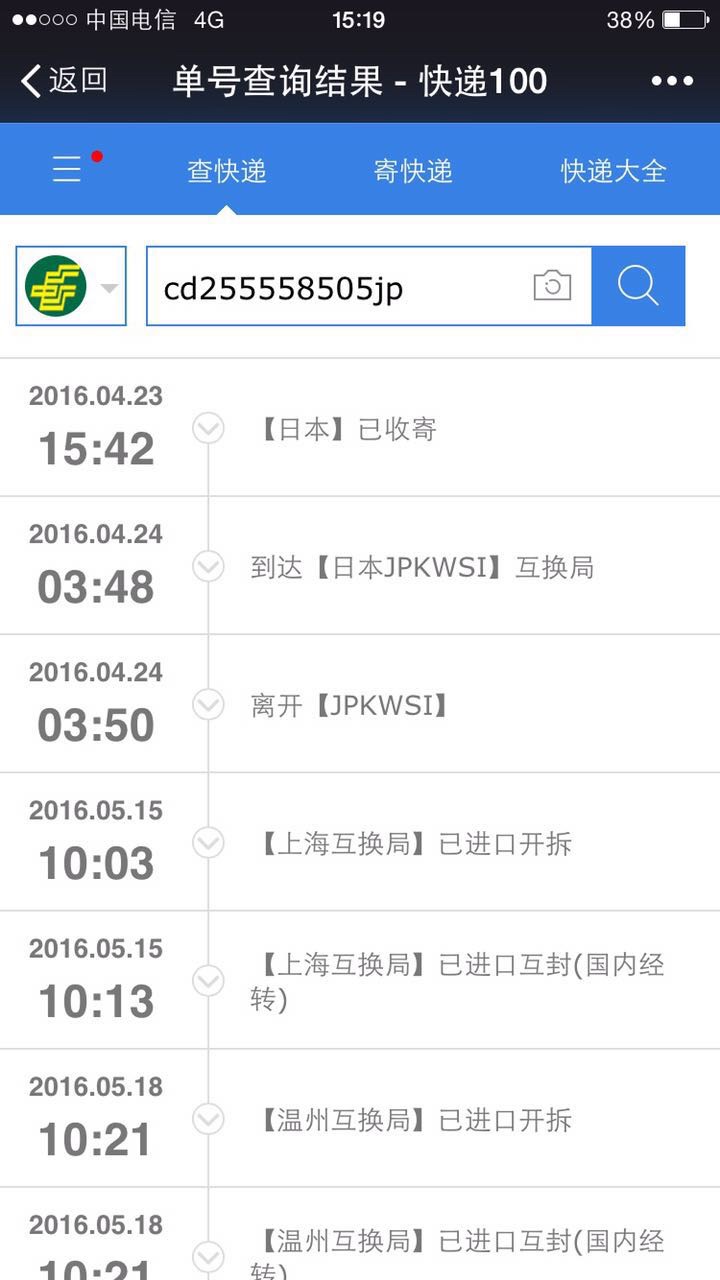This screenshot has width=720, height=1280.
Task: Switch to the 快递大全 tab
Action: tap(613, 171)
